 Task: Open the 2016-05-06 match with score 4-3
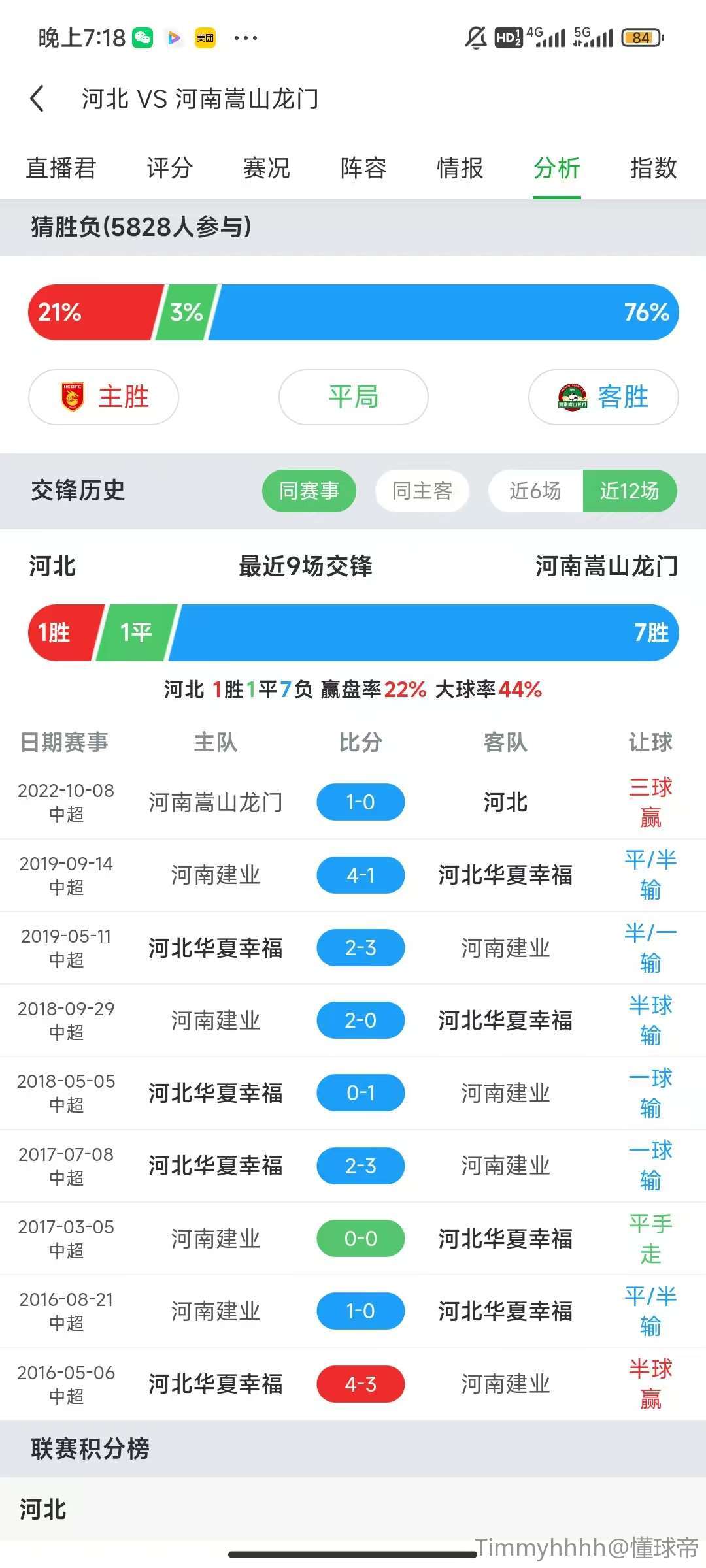point(360,1383)
